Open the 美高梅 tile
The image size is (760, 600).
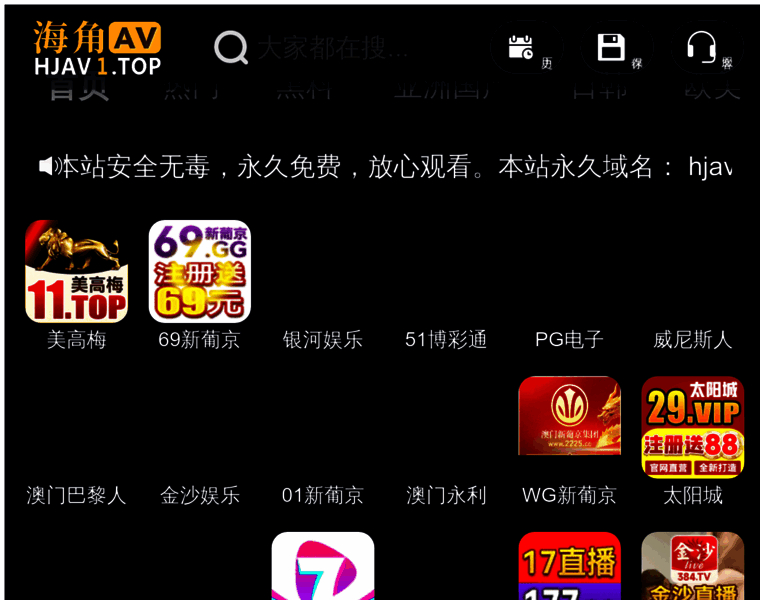[x=76, y=272]
